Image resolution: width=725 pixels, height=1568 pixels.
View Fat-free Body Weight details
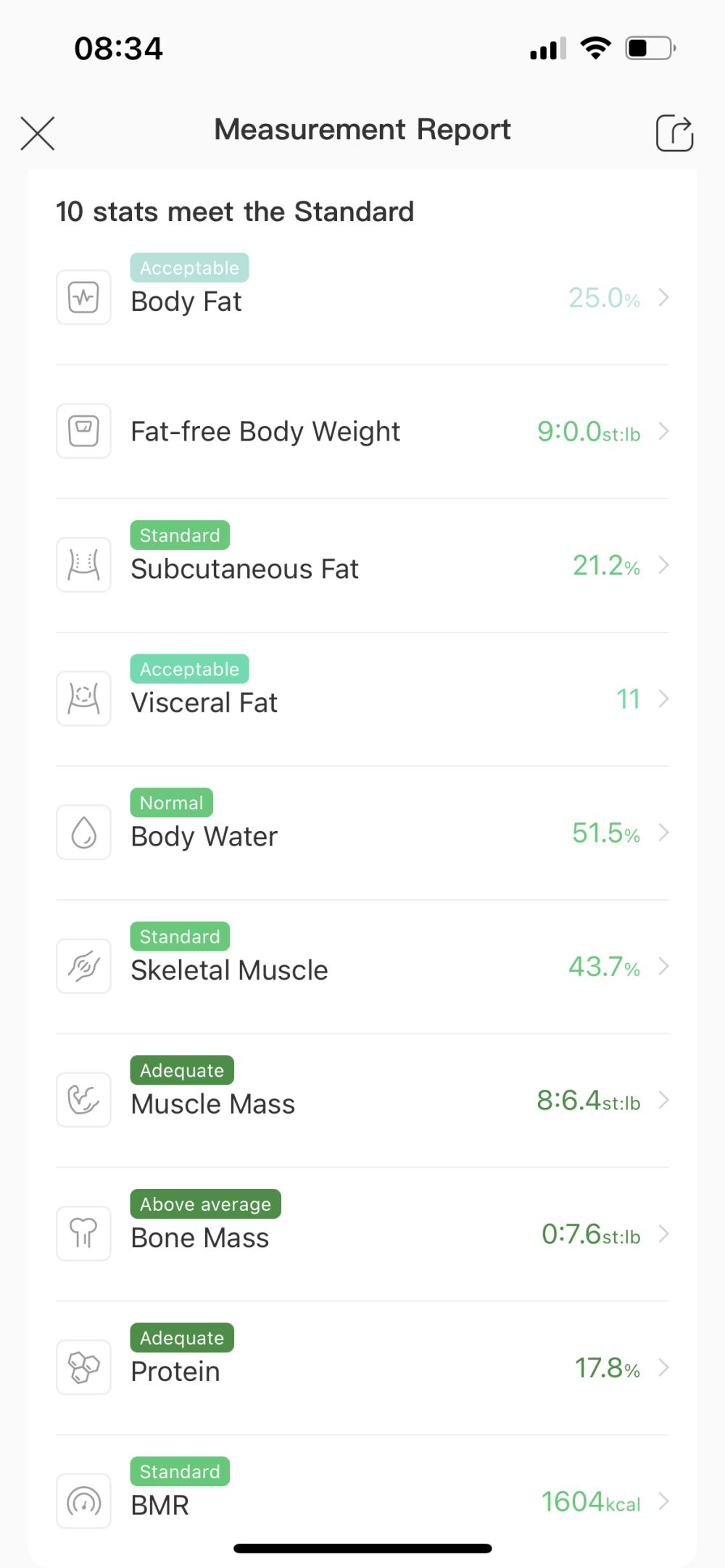(362, 432)
